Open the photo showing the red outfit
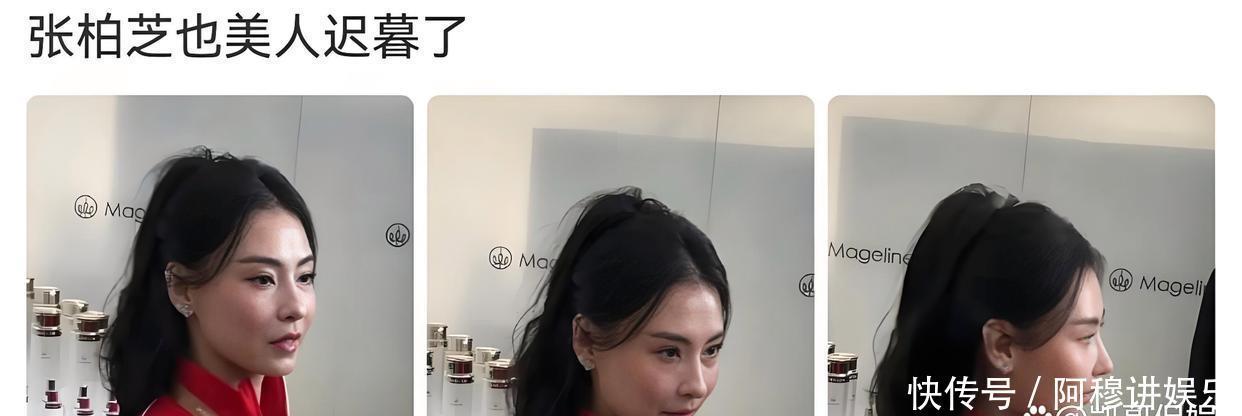The width and height of the screenshot is (1242, 416). pyautogui.click(x=220, y=255)
